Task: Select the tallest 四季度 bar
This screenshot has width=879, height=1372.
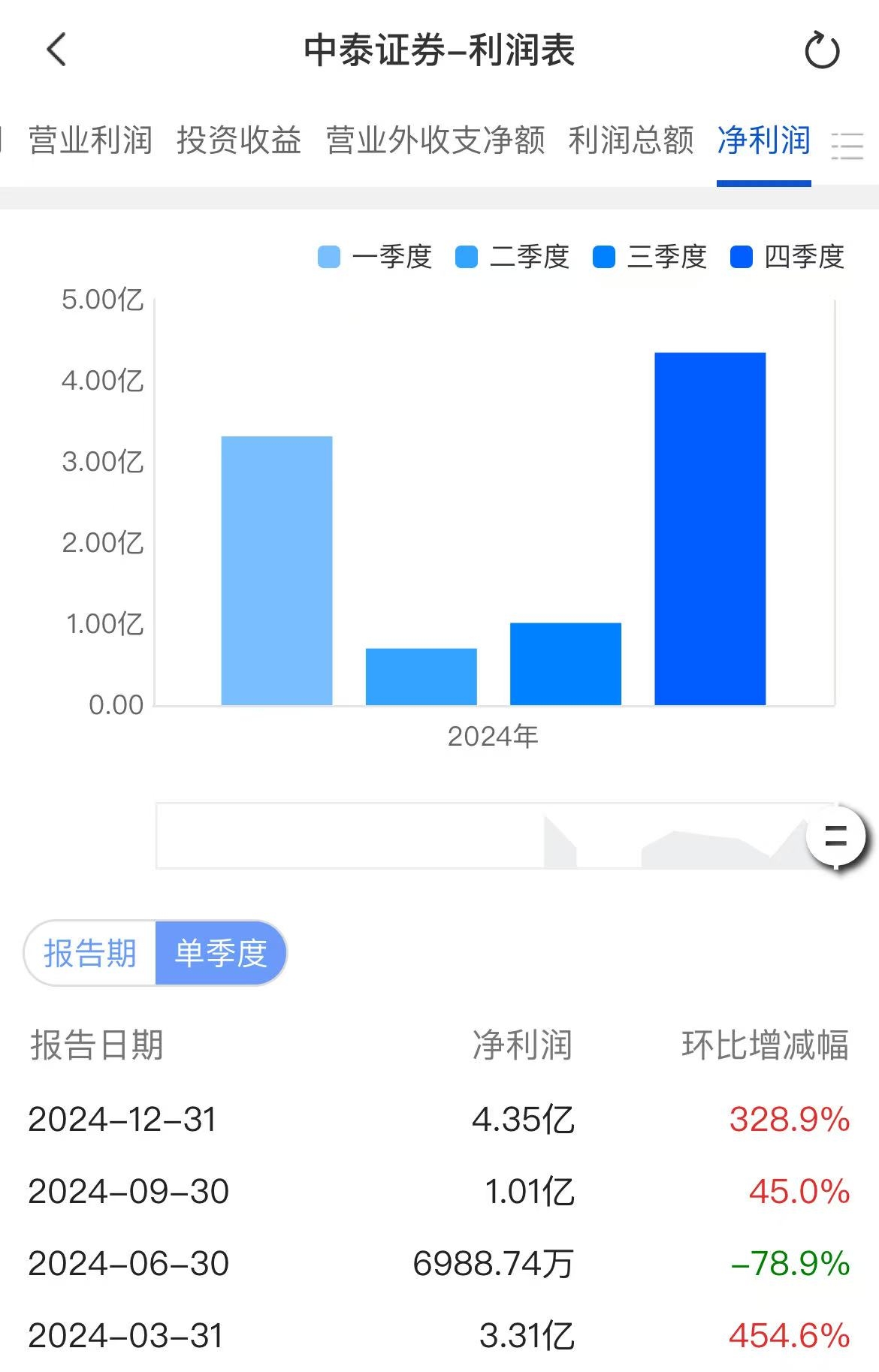Action: (709, 526)
